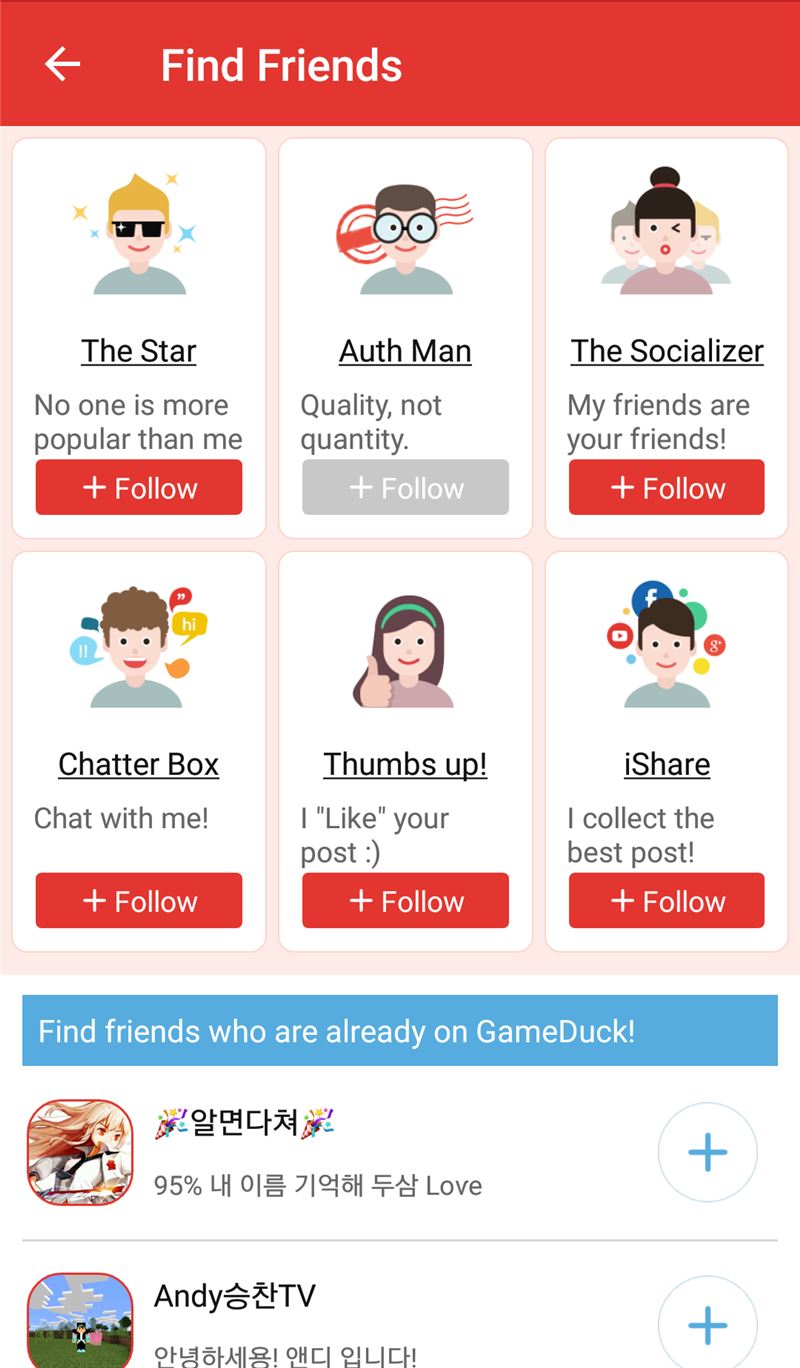Open the Auth Man link
800x1368 pixels.
[x=405, y=351]
